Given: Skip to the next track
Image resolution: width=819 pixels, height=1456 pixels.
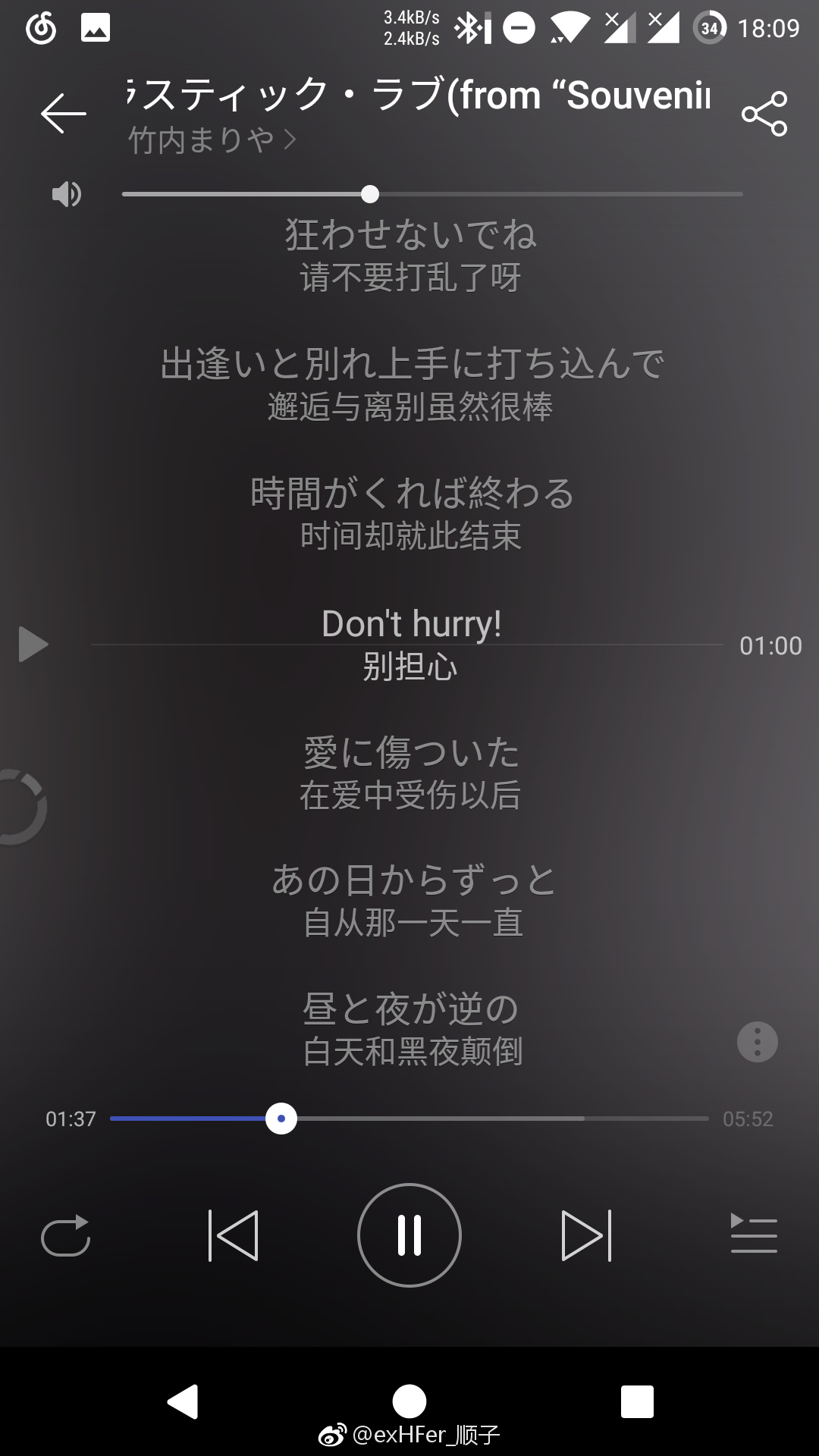Looking at the screenshot, I should point(585,1235).
